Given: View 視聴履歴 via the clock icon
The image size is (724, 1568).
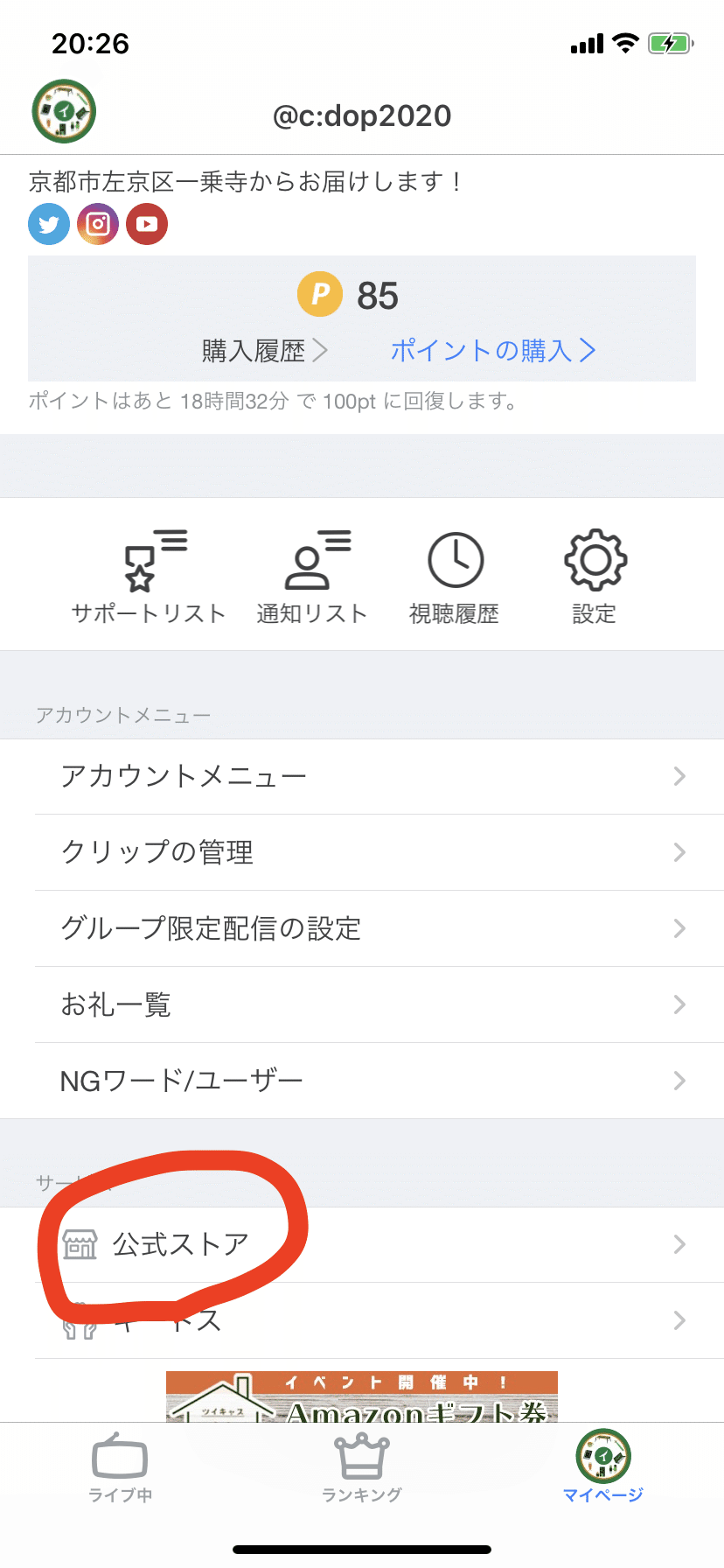Looking at the screenshot, I should [x=455, y=560].
